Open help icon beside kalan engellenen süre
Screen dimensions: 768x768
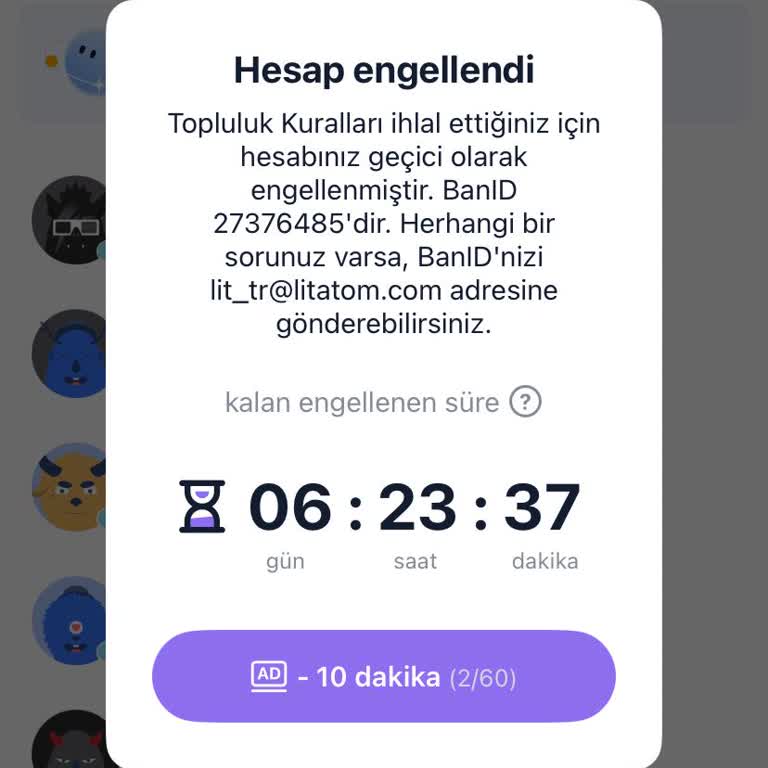525,402
